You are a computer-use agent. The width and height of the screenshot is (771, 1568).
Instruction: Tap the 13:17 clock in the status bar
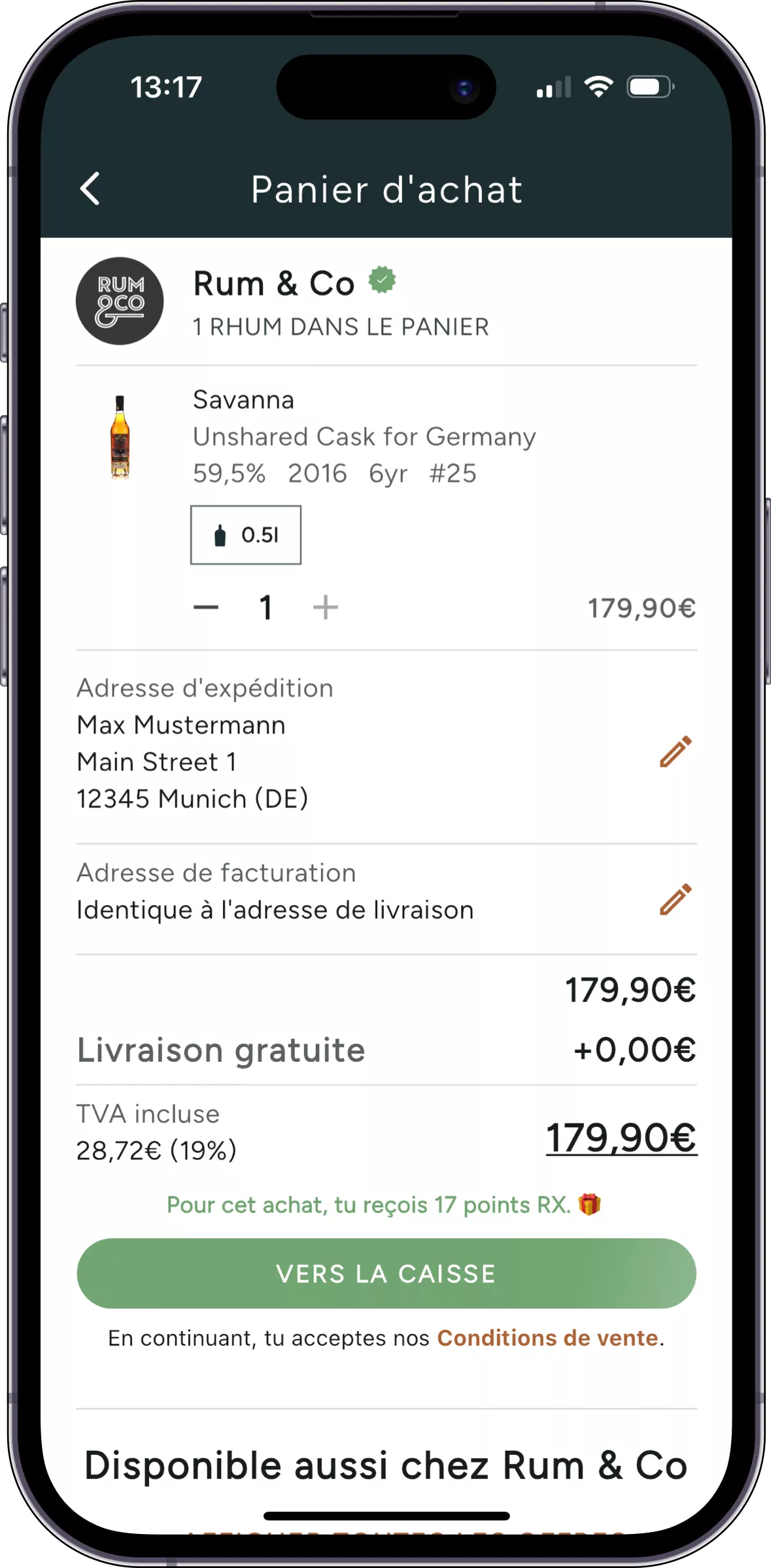pyautogui.click(x=164, y=88)
